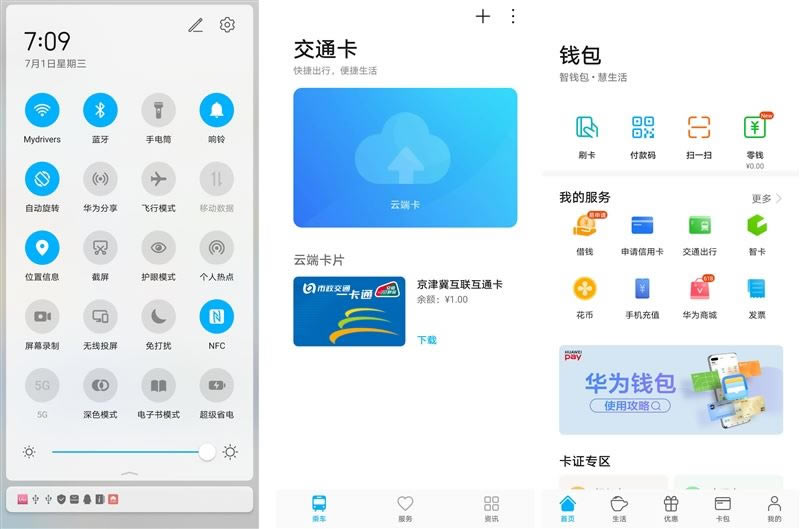800x529 pixels.
Task: Take a screenshot with 截屏
Action: 100,248
